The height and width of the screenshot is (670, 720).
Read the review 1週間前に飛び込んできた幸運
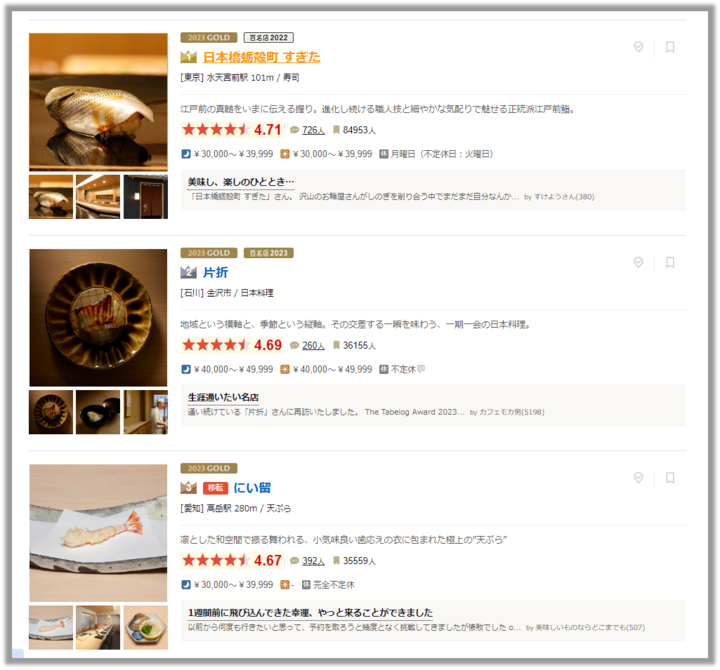310,612
